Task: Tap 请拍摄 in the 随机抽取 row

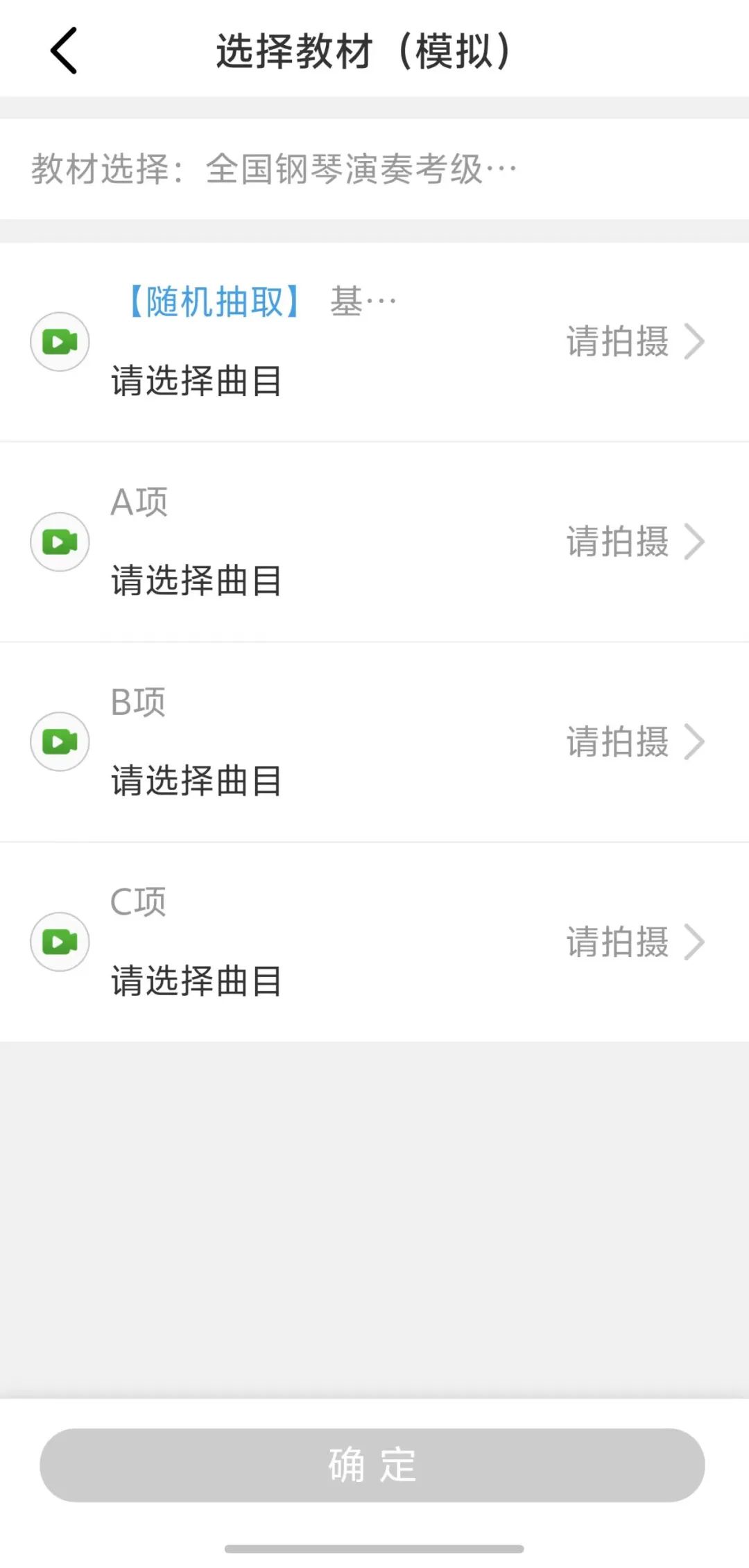Action: pos(634,341)
